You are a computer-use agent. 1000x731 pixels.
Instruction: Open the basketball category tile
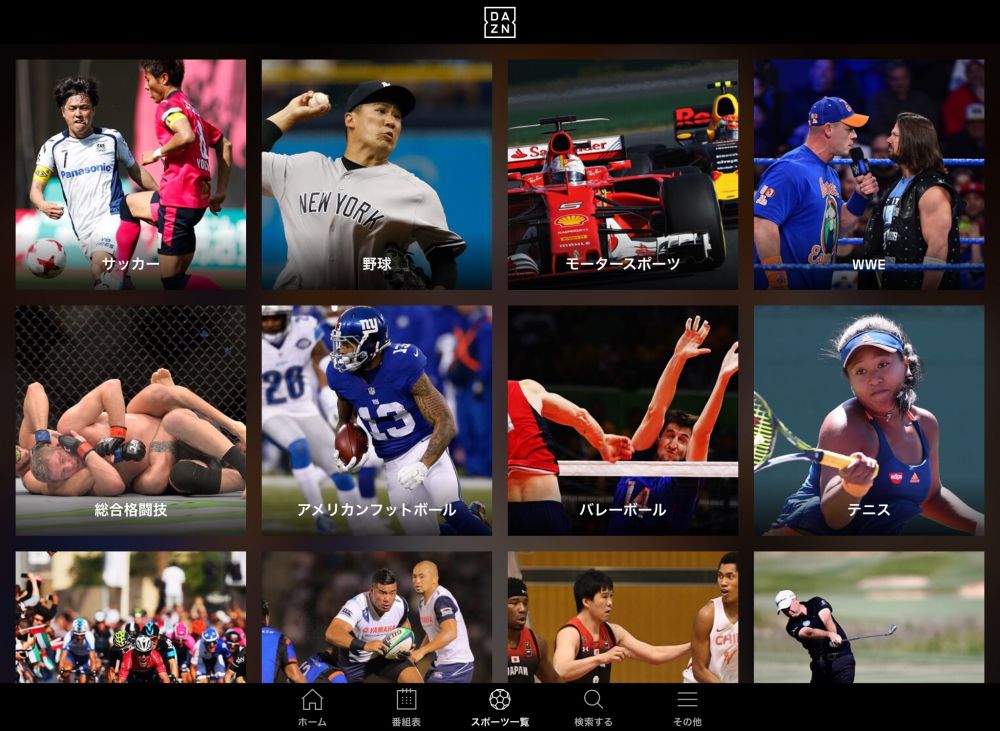pos(622,617)
